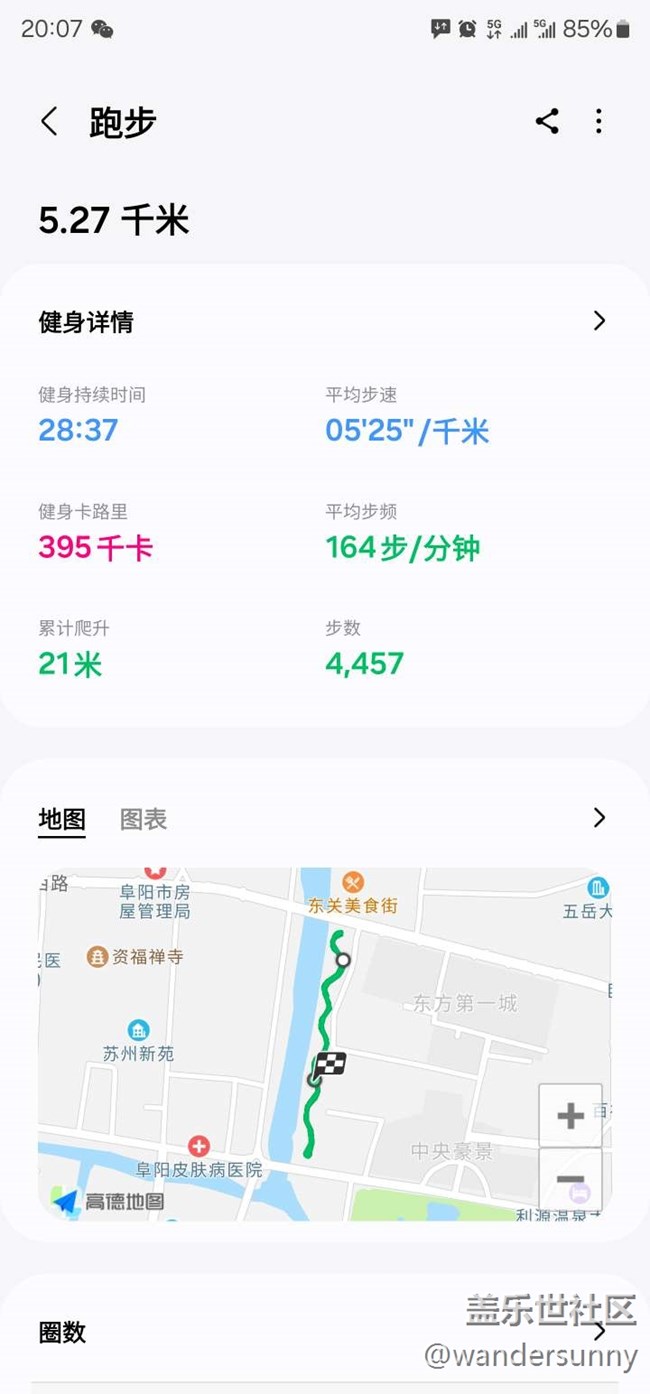Zoom in on the map
650x1394 pixels.
pyautogui.click(x=570, y=1115)
